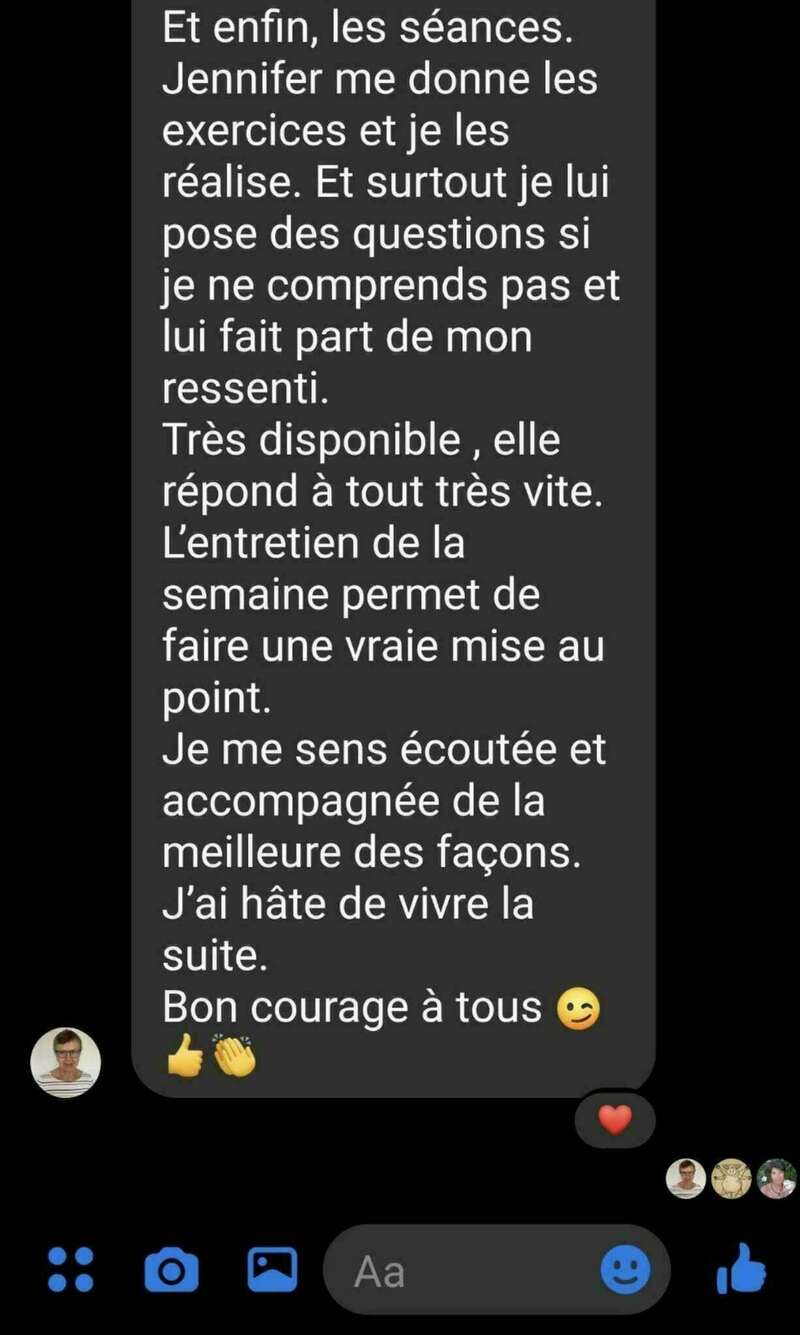The height and width of the screenshot is (1335, 800).
Task: Open the photo gallery picker
Action: 272,1270
